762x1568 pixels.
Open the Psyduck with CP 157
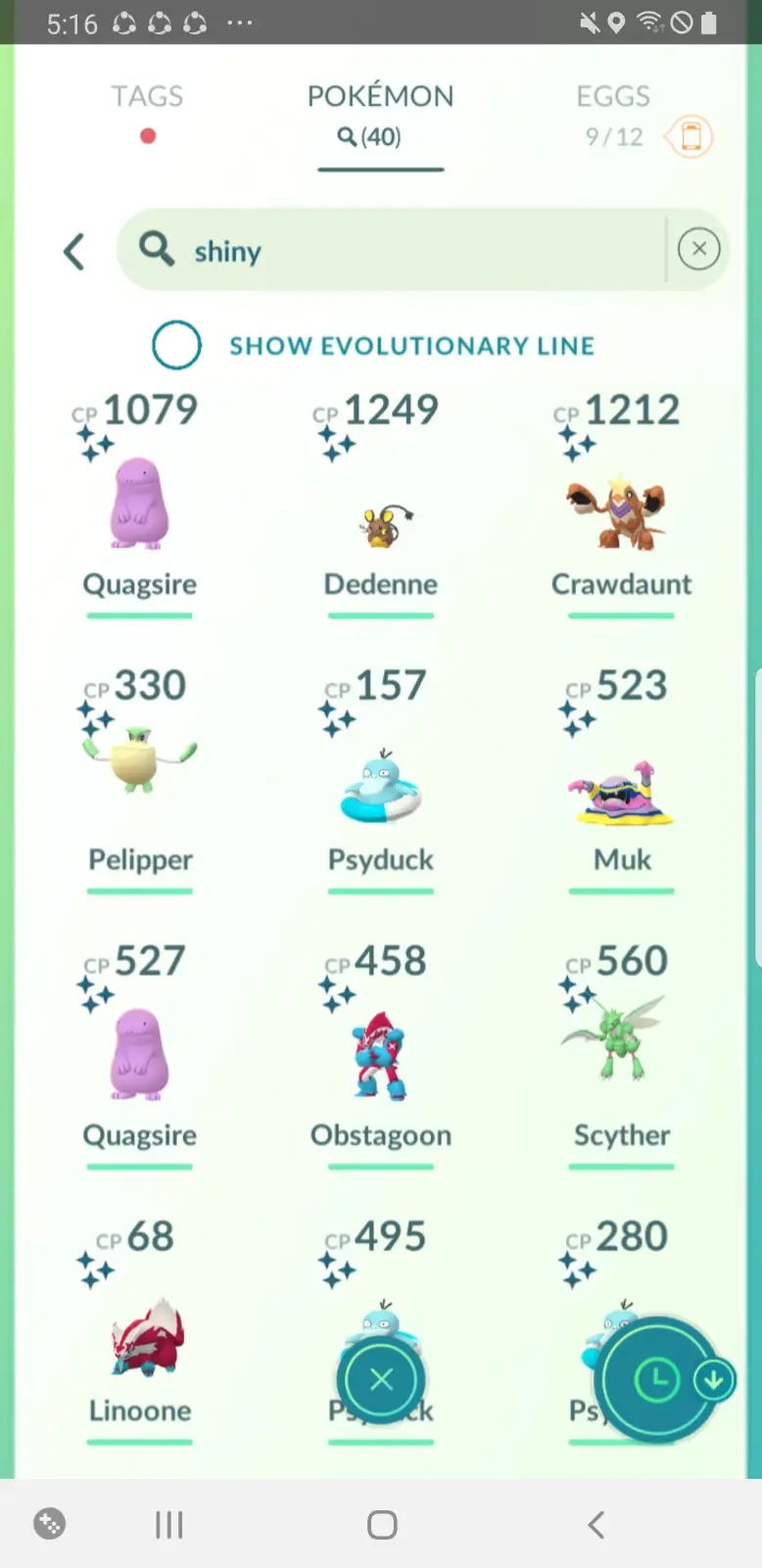381,784
